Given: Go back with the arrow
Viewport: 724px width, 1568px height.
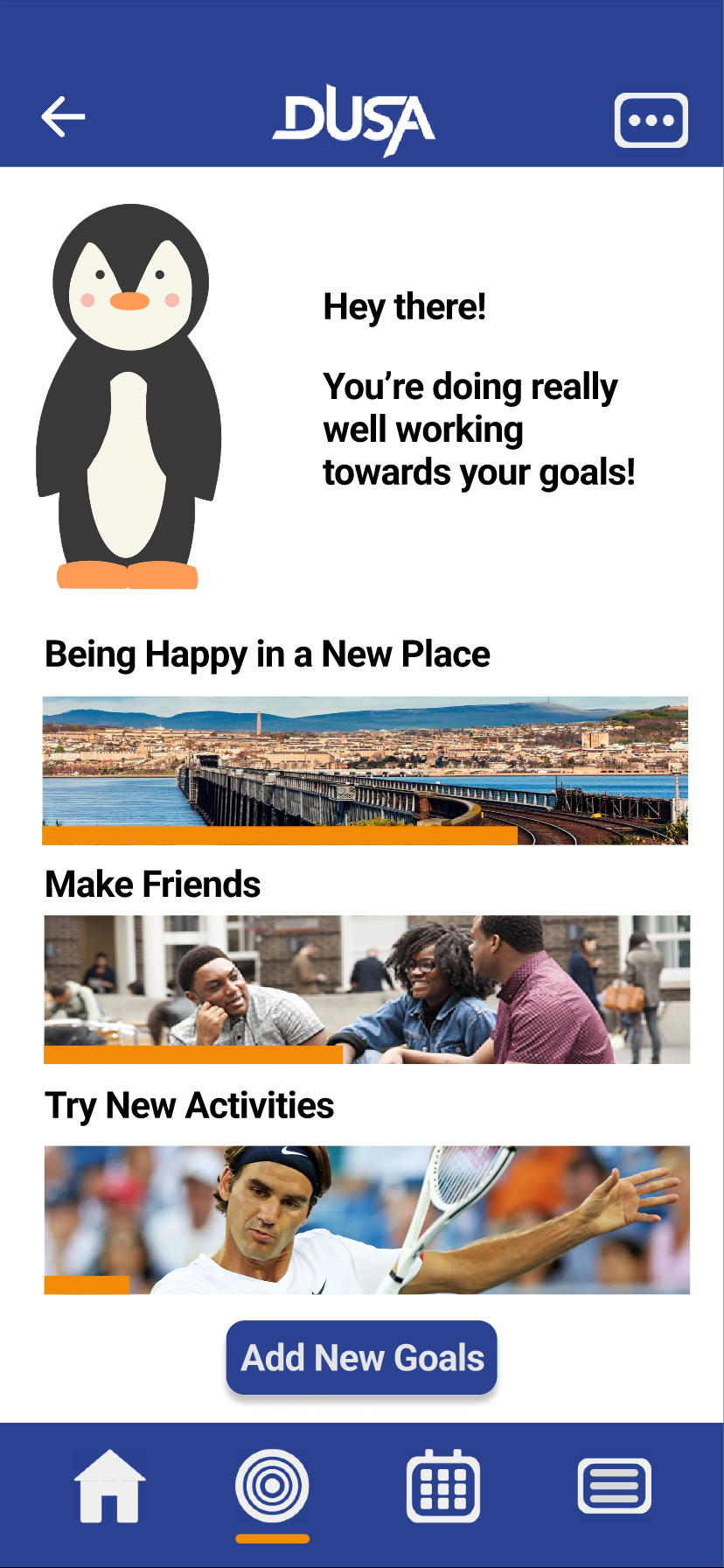Looking at the screenshot, I should 63,116.
